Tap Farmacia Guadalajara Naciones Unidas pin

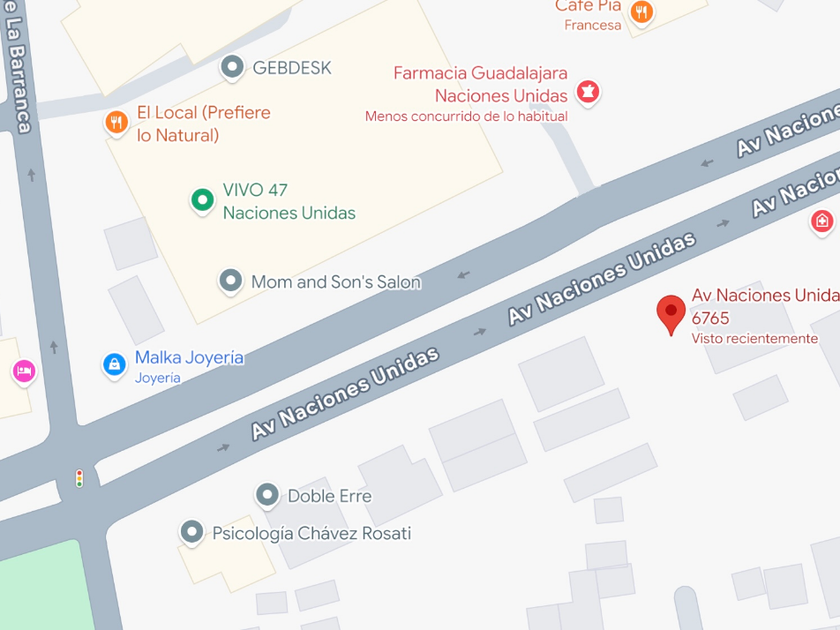[588, 93]
